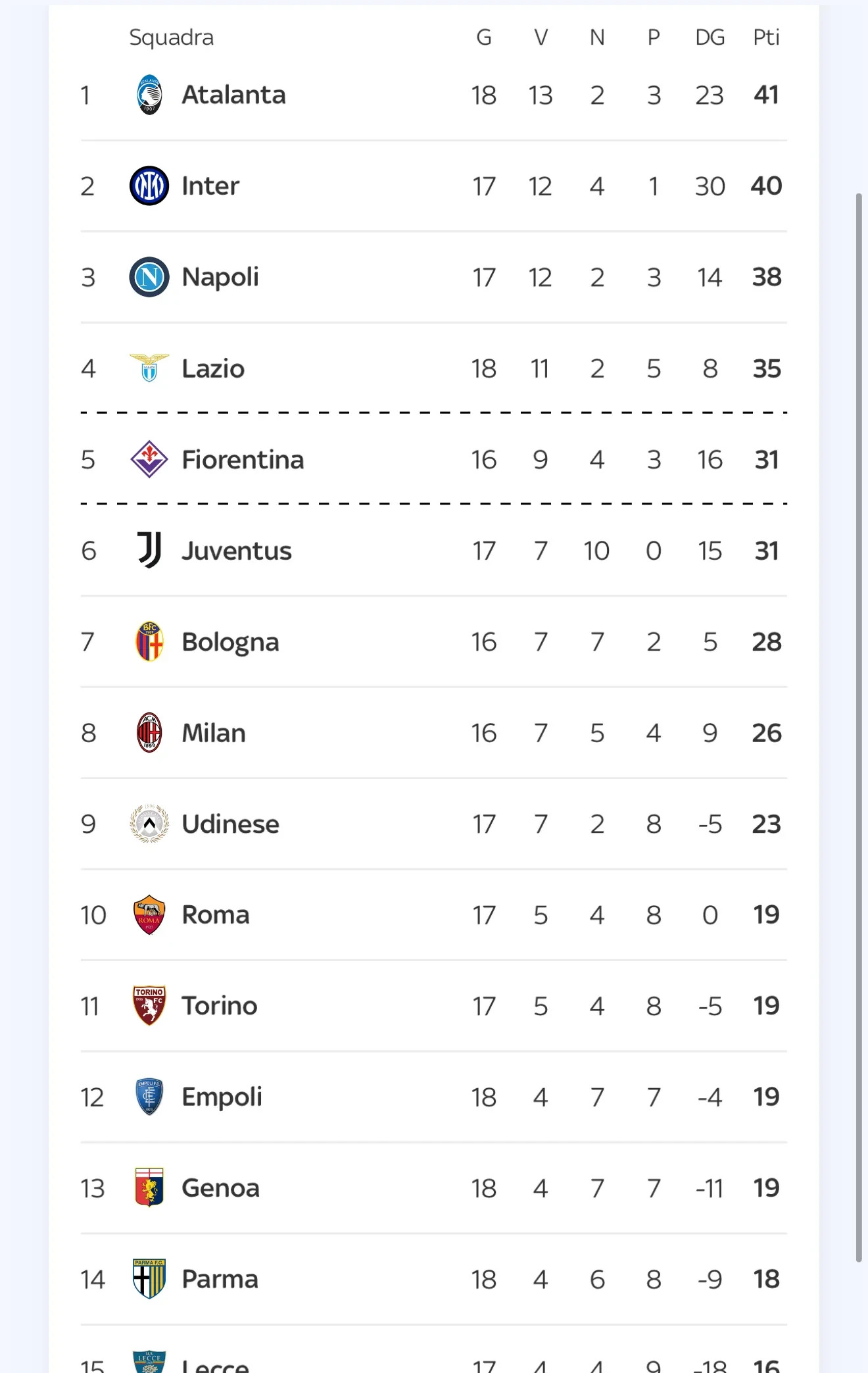Select Bologna in the standings

(230, 641)
